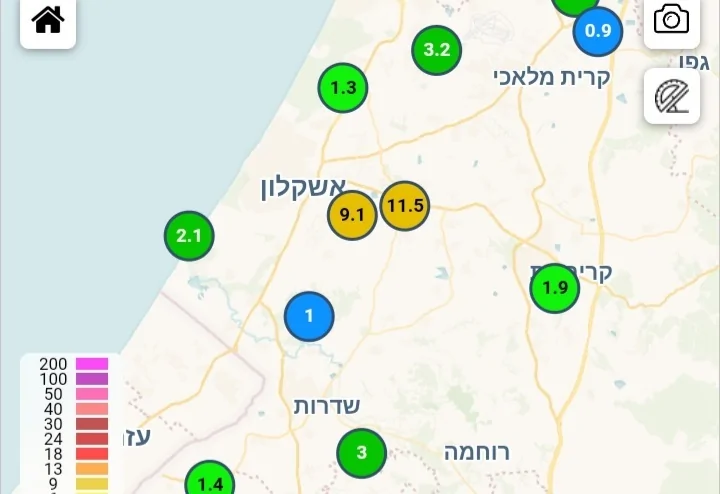Open station marker showing 3.2
This screenshot has width=720, height=494.
pos(437,50)
